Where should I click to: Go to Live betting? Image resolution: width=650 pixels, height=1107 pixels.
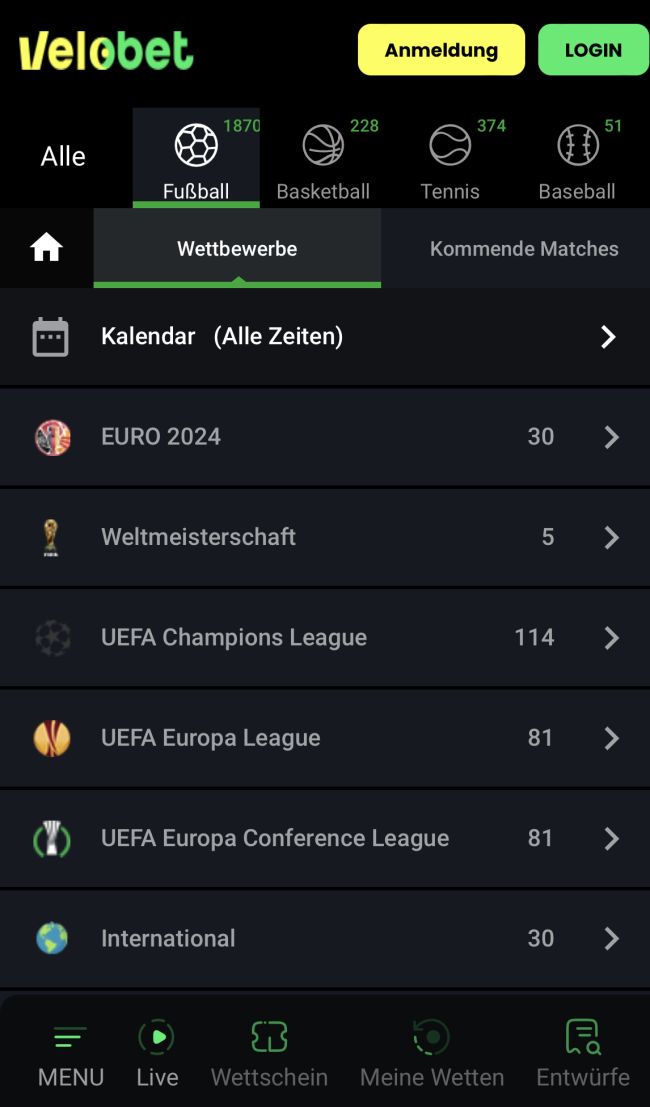tap(157, 1054)
